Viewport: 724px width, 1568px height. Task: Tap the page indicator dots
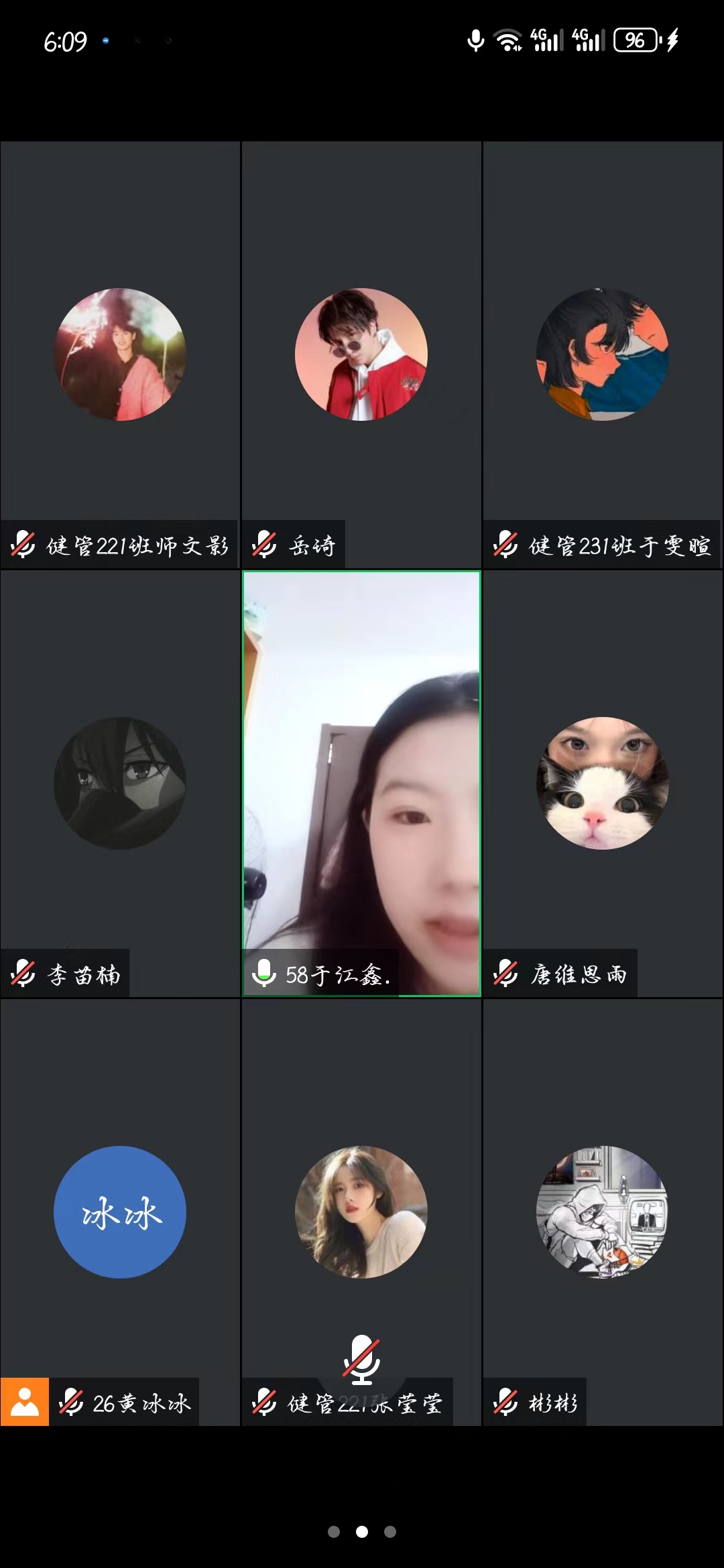click(362, 1532)
